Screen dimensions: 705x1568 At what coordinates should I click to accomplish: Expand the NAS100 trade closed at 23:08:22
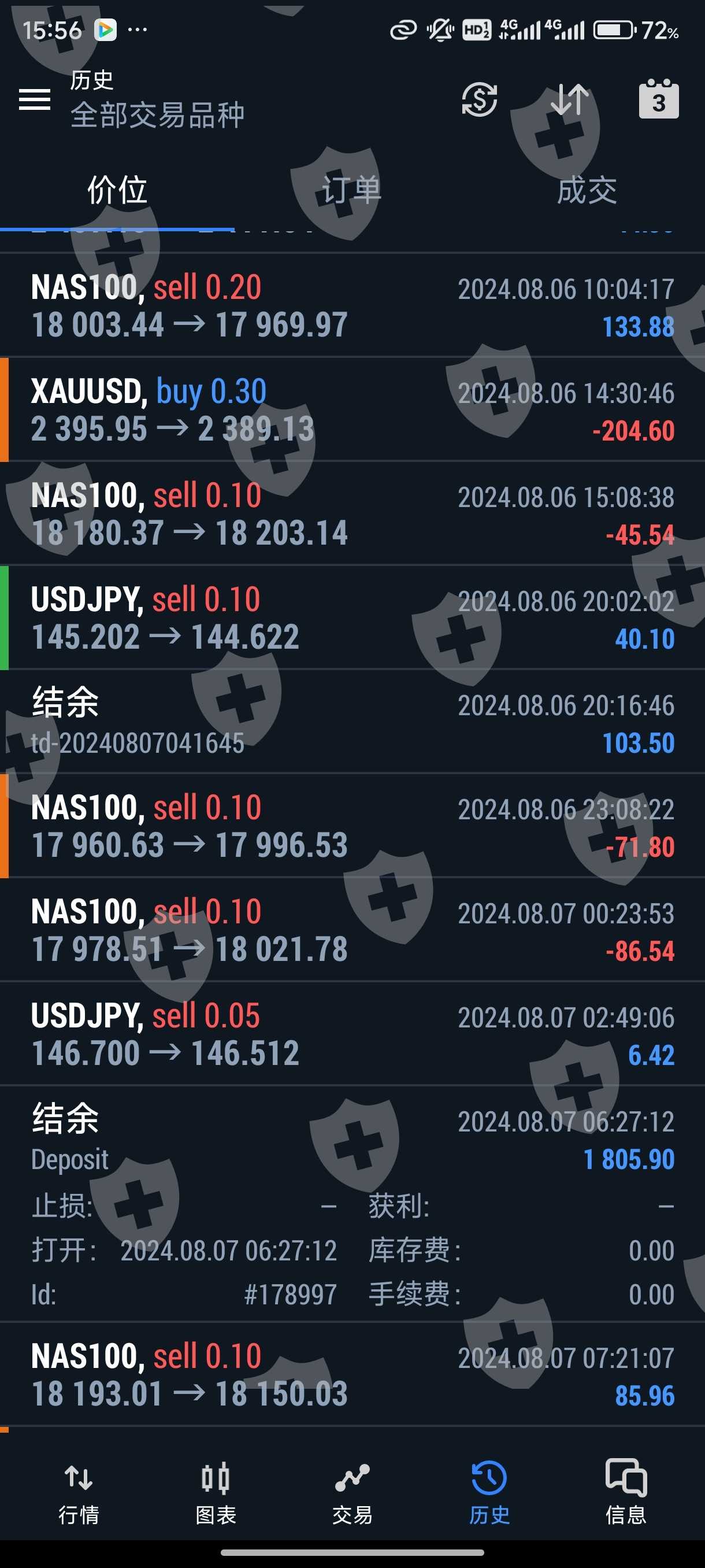tap(352, 826)
